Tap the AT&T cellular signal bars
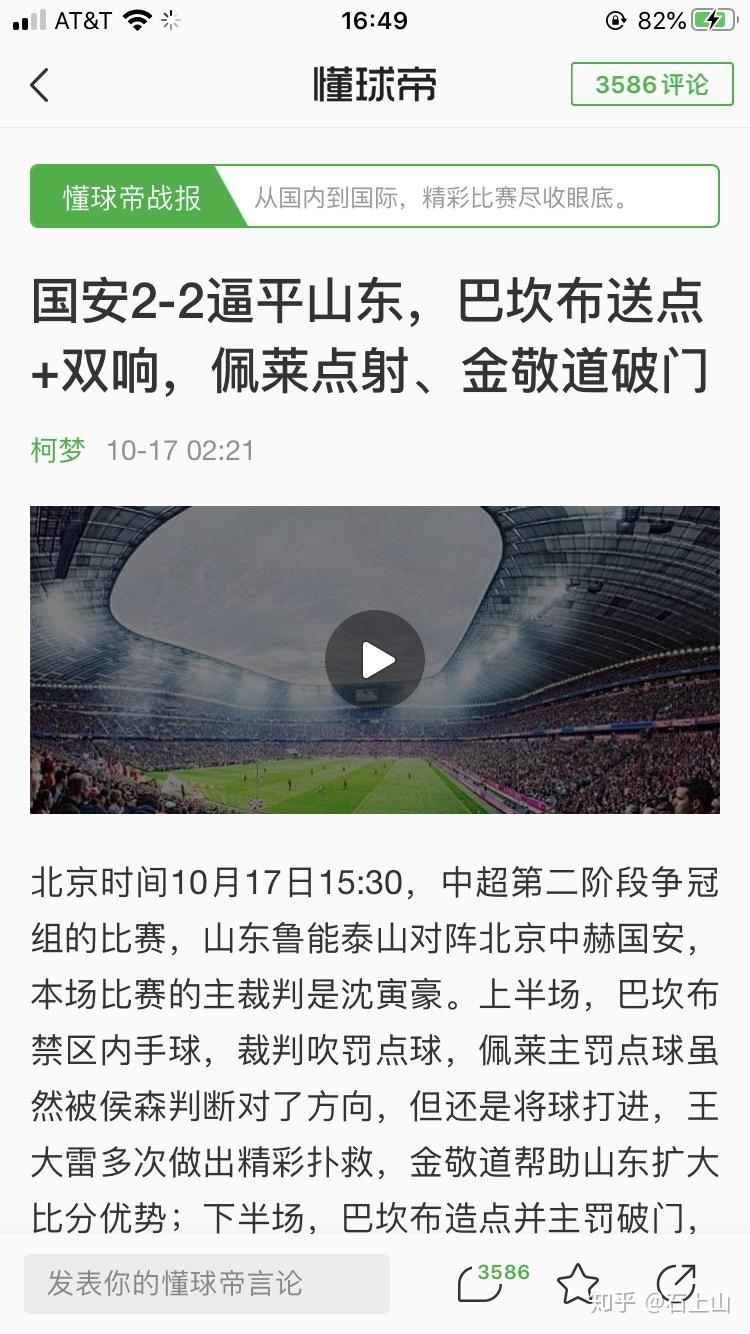The height and width of the screenshot is (1334, 750). pyautogui.click(x=30, y=18)
